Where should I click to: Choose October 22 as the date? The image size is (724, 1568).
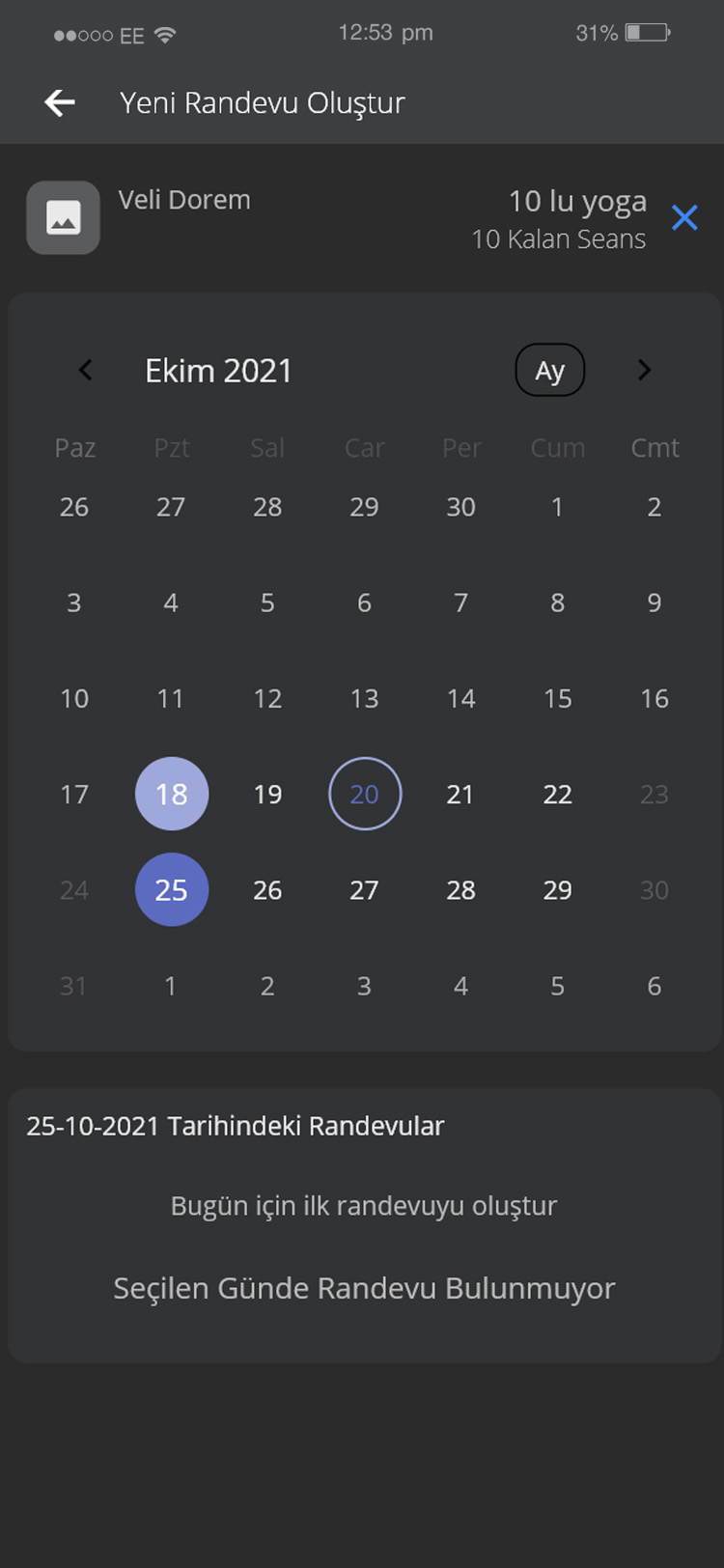tap(557, 794)
